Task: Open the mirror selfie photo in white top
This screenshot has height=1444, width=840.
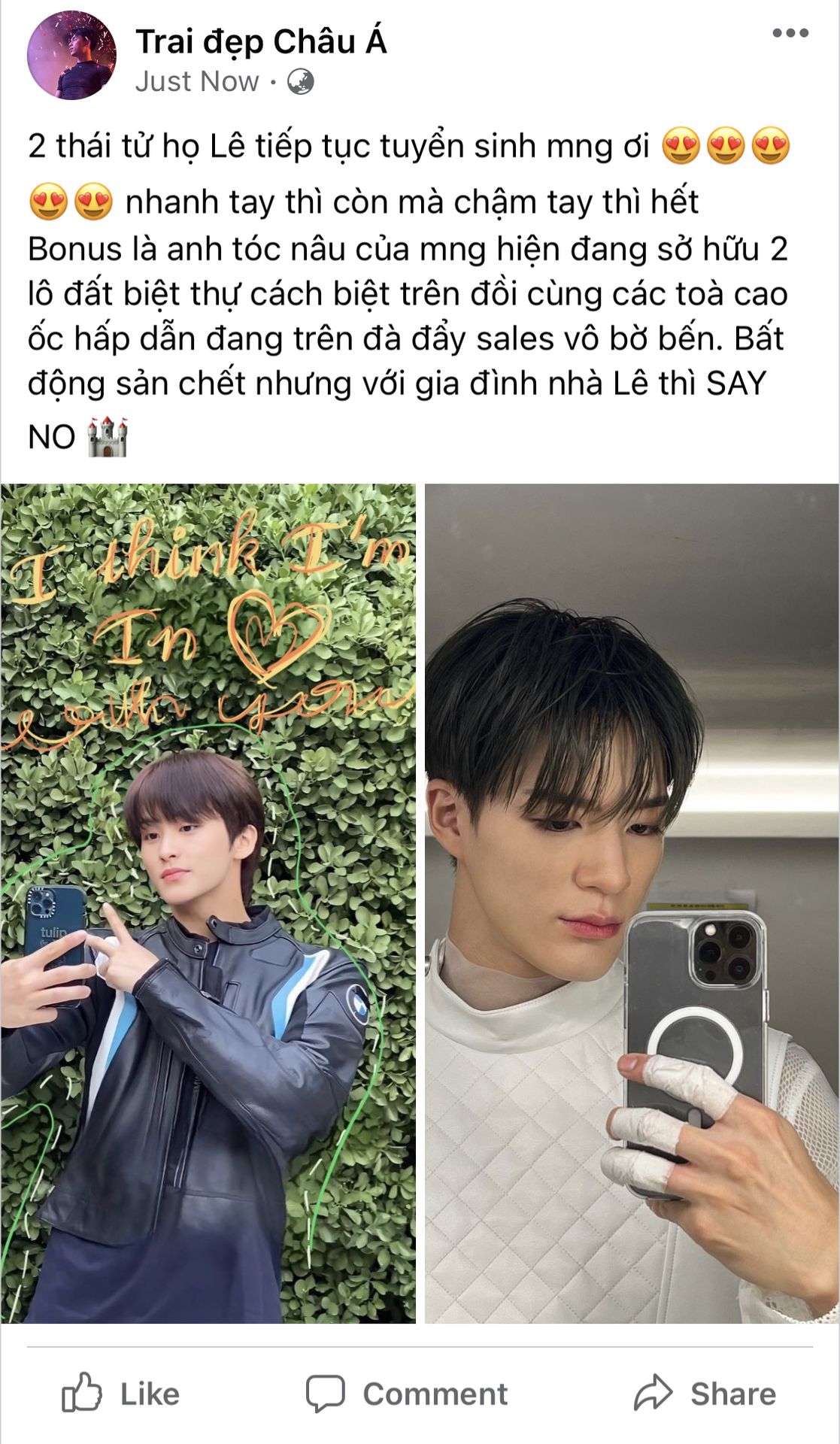Action: tap(632, 902)
